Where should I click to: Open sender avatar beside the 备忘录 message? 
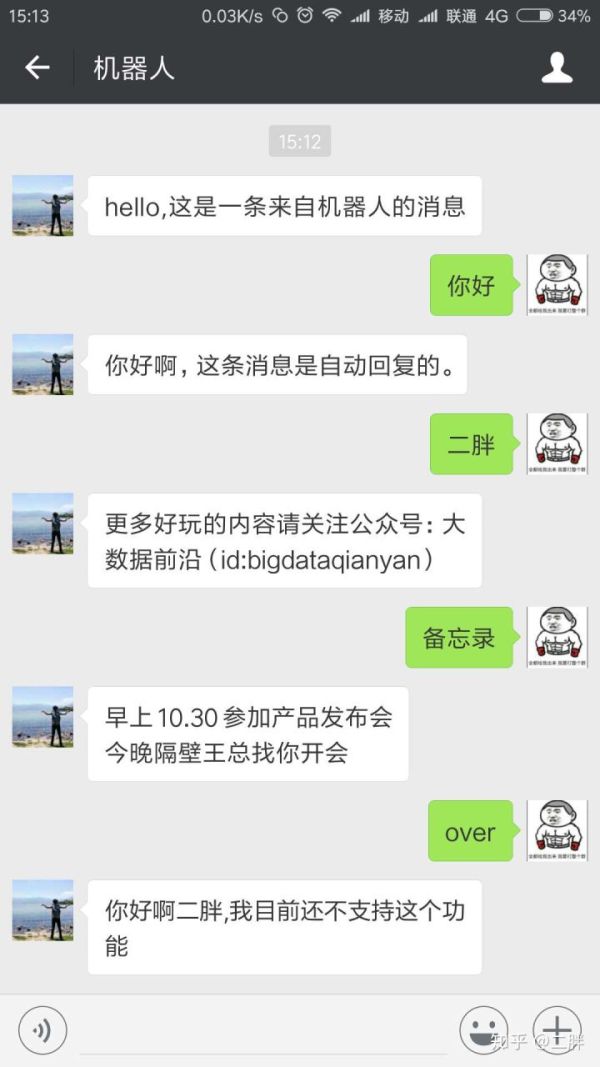(557, 637)
